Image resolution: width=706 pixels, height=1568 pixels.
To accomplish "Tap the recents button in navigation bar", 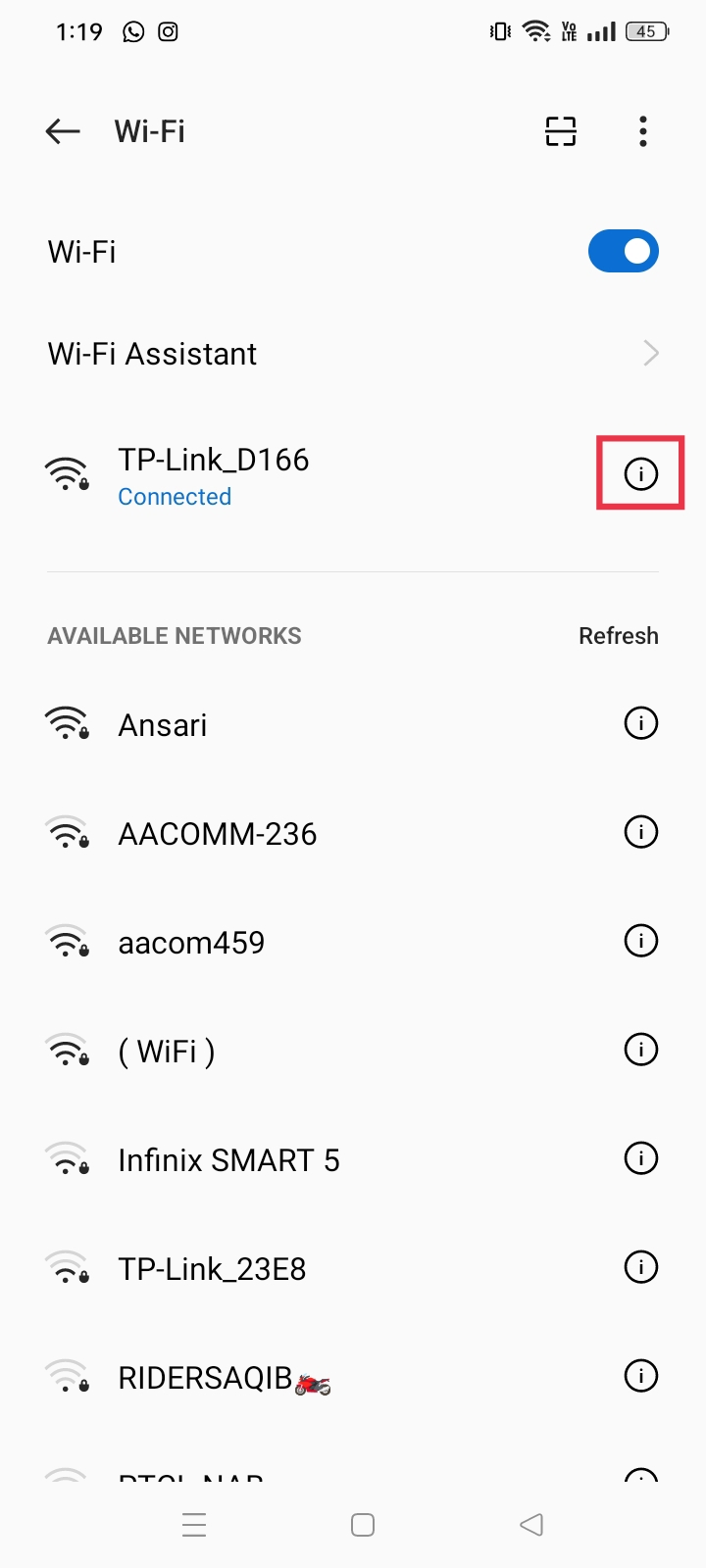I will click(x=194, y=1525).
